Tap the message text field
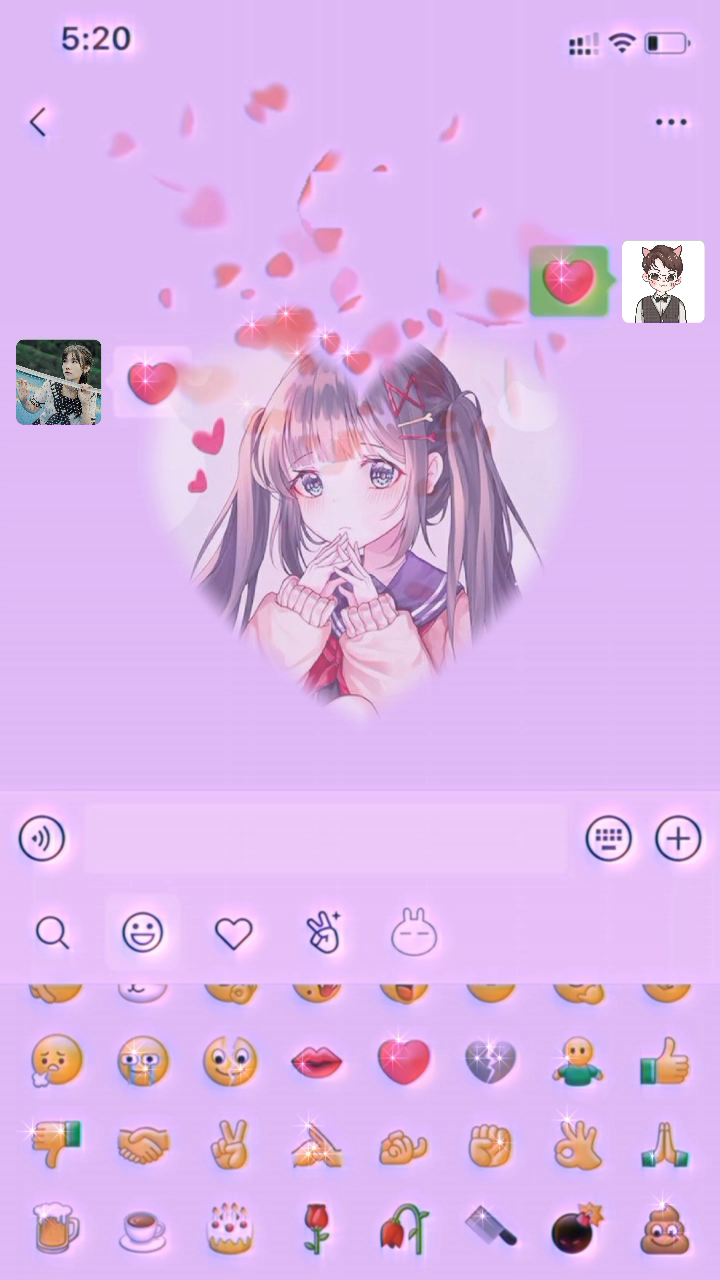The height and width of the screenshot is (1280, 720). pyautogui.click(x=325, y=838)
